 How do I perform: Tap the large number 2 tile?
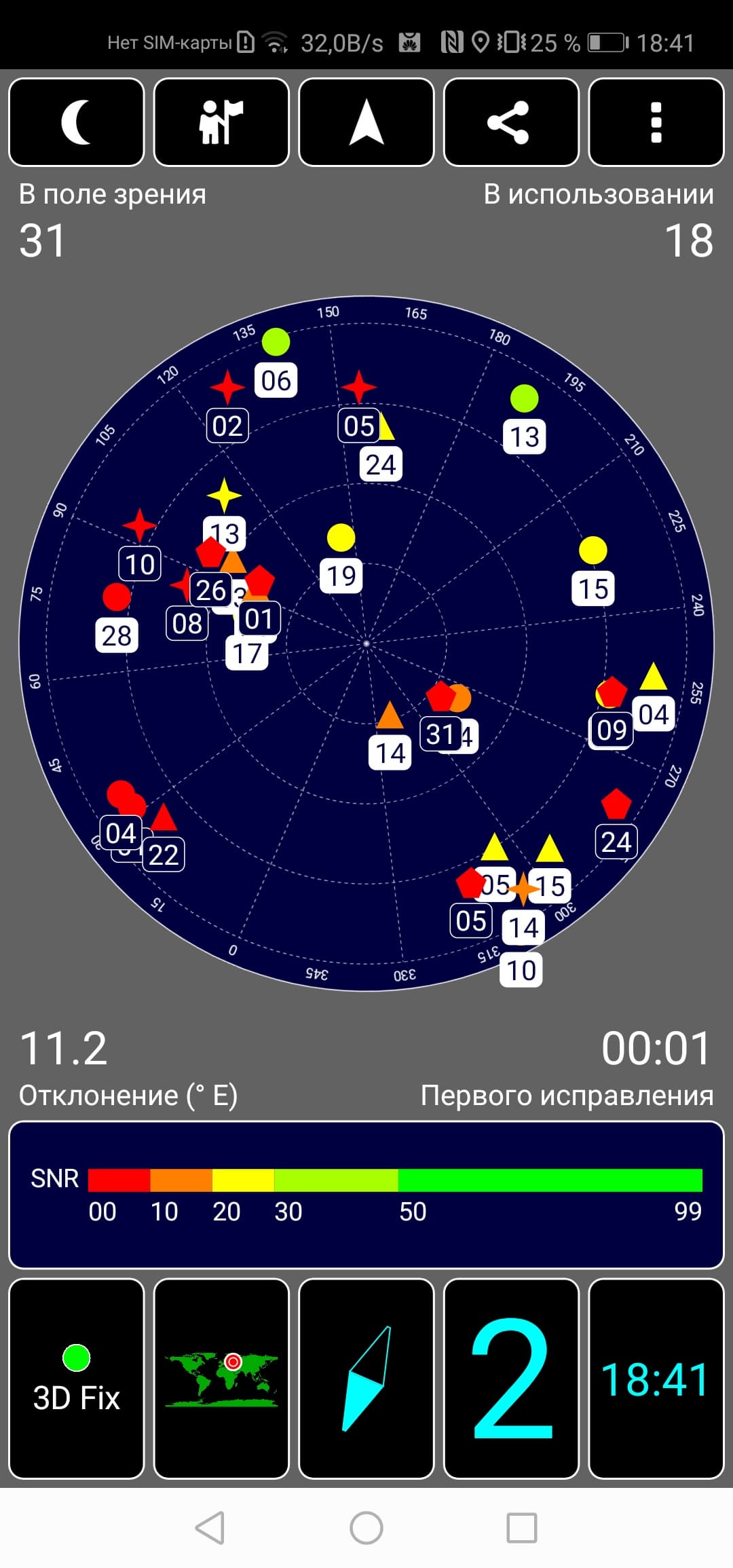coord(511,1378)
